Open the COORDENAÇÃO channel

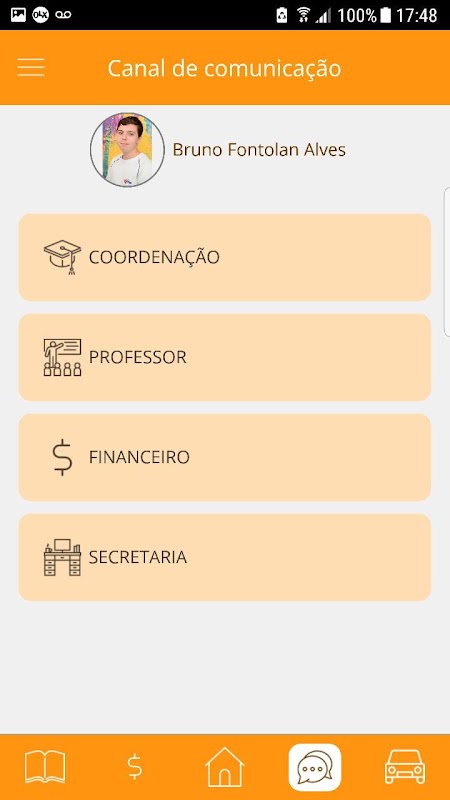tap(225, 257)
